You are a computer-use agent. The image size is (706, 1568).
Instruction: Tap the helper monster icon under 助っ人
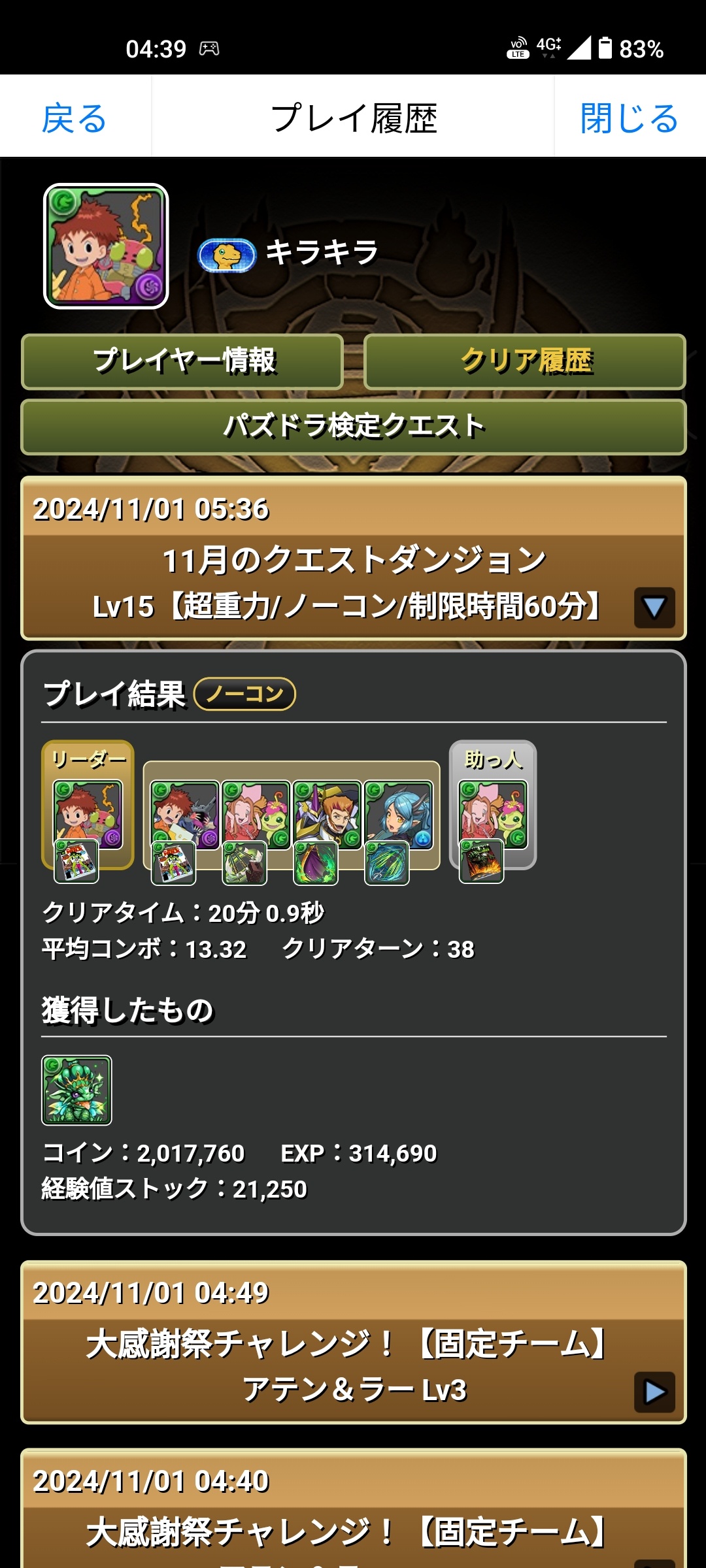coord(494,814)
